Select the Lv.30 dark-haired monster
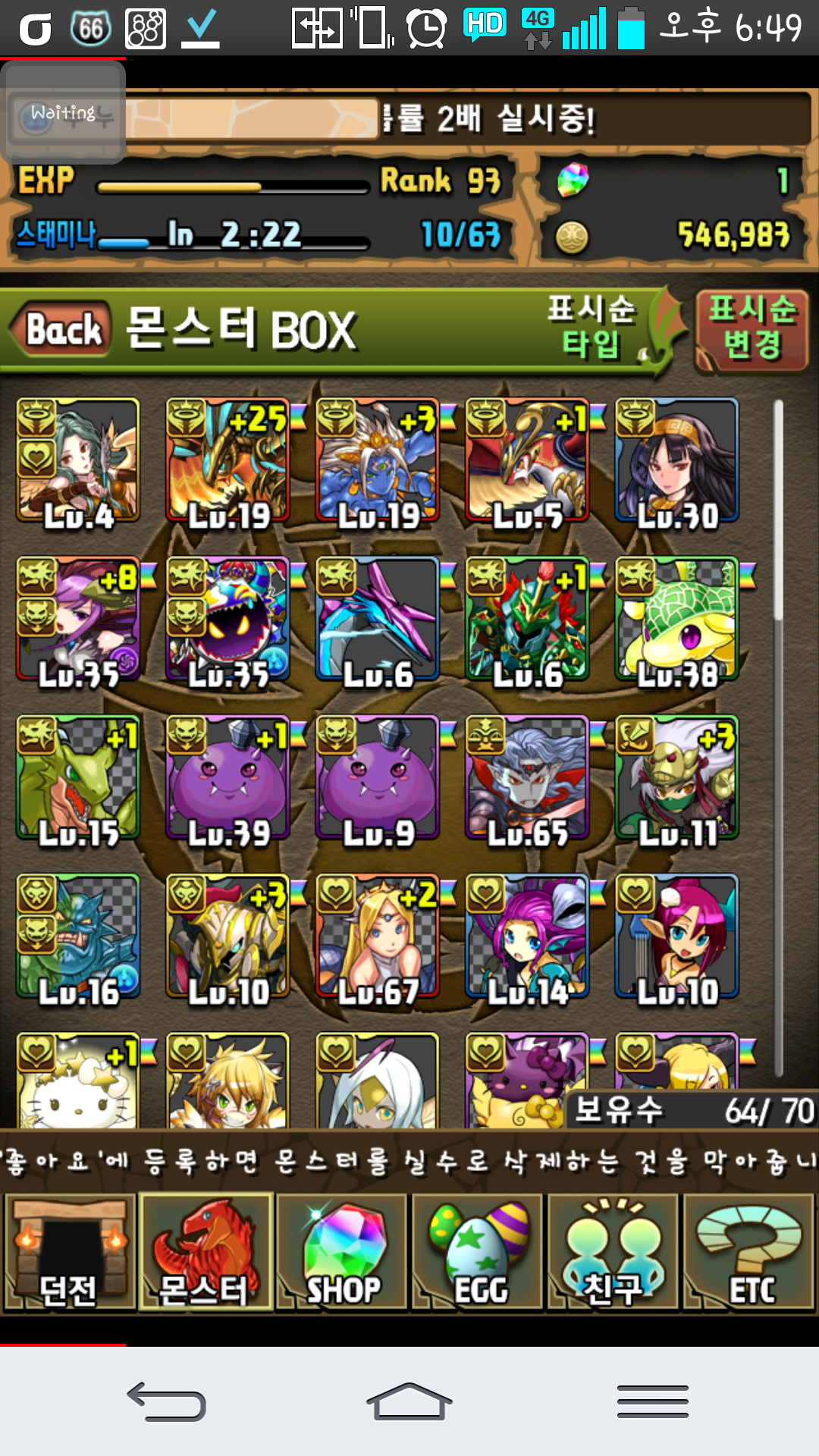 (x=676, y=461)
